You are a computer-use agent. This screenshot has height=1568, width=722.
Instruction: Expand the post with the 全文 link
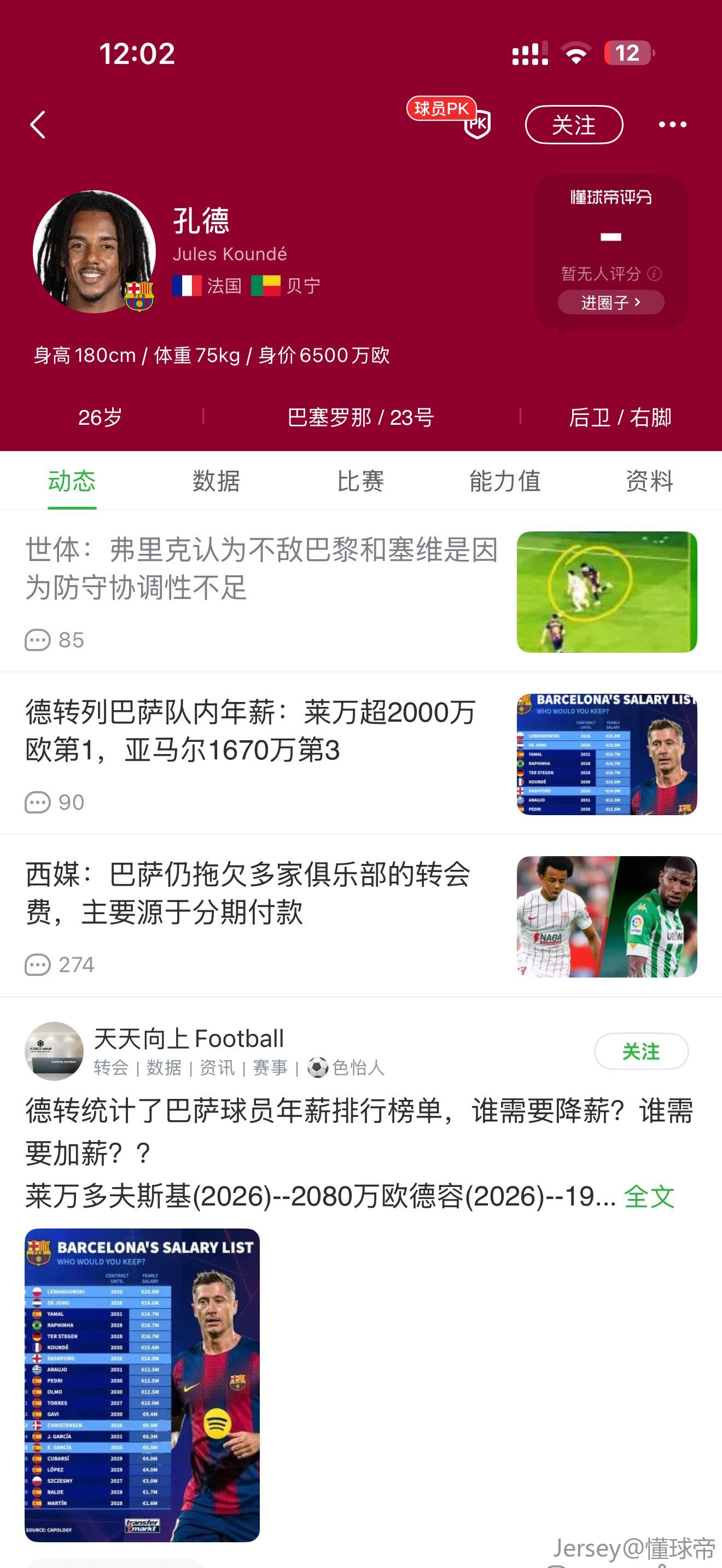(649, 1197)
